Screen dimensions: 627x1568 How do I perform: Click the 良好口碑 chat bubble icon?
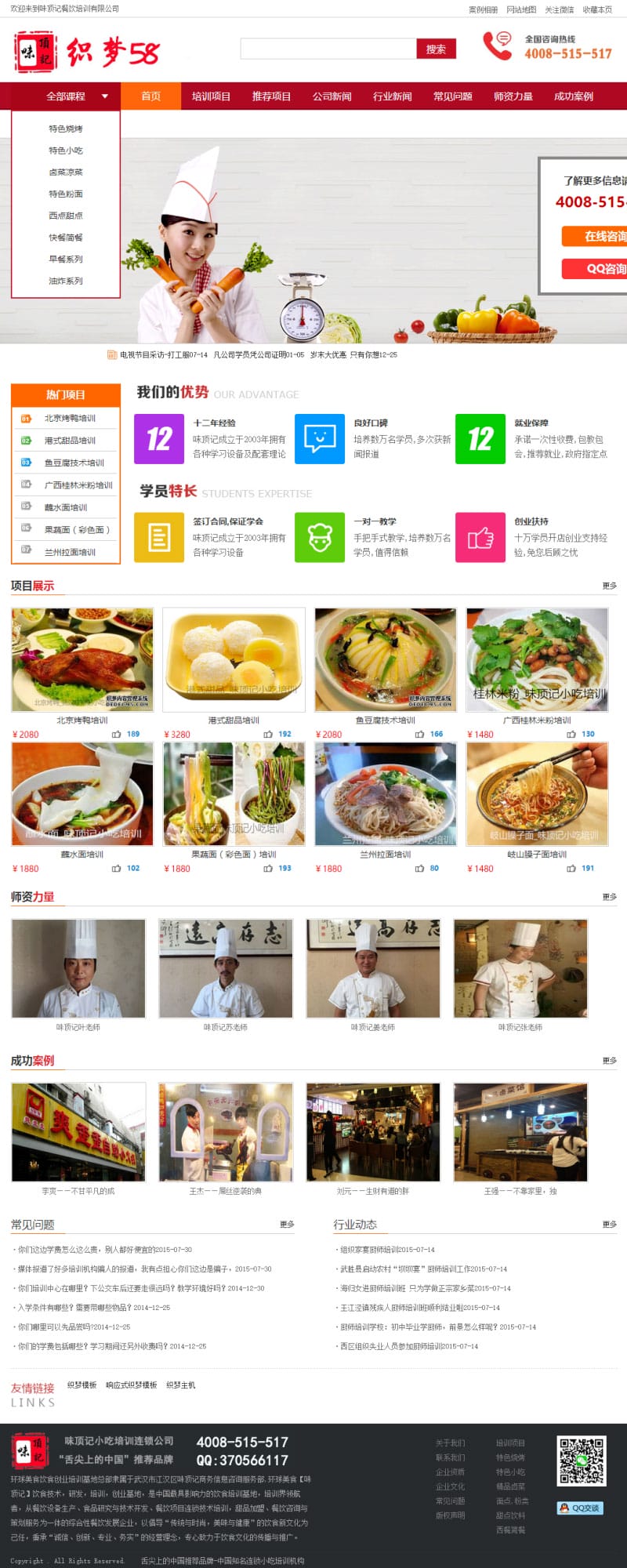321,440
